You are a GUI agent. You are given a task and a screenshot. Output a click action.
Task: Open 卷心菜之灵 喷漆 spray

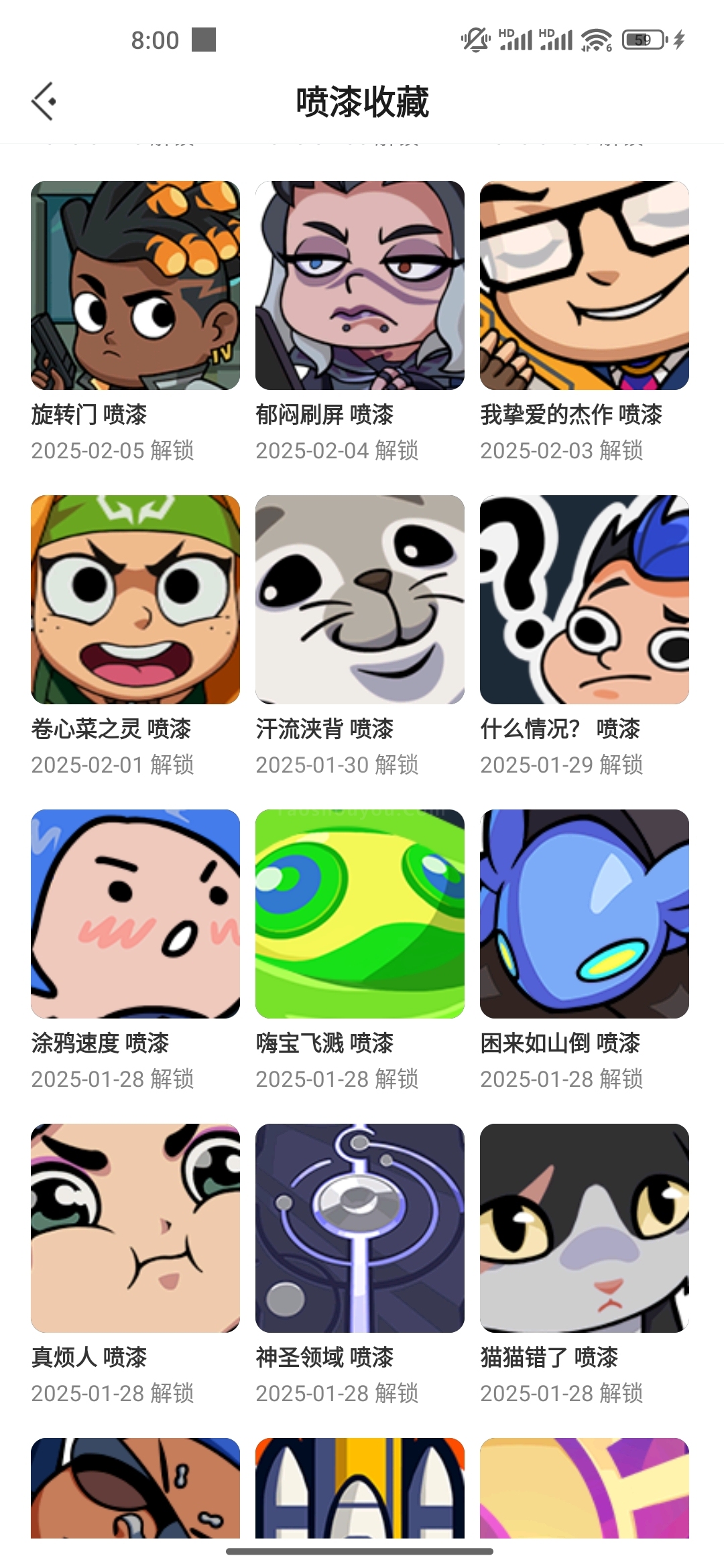pos(135,600)
